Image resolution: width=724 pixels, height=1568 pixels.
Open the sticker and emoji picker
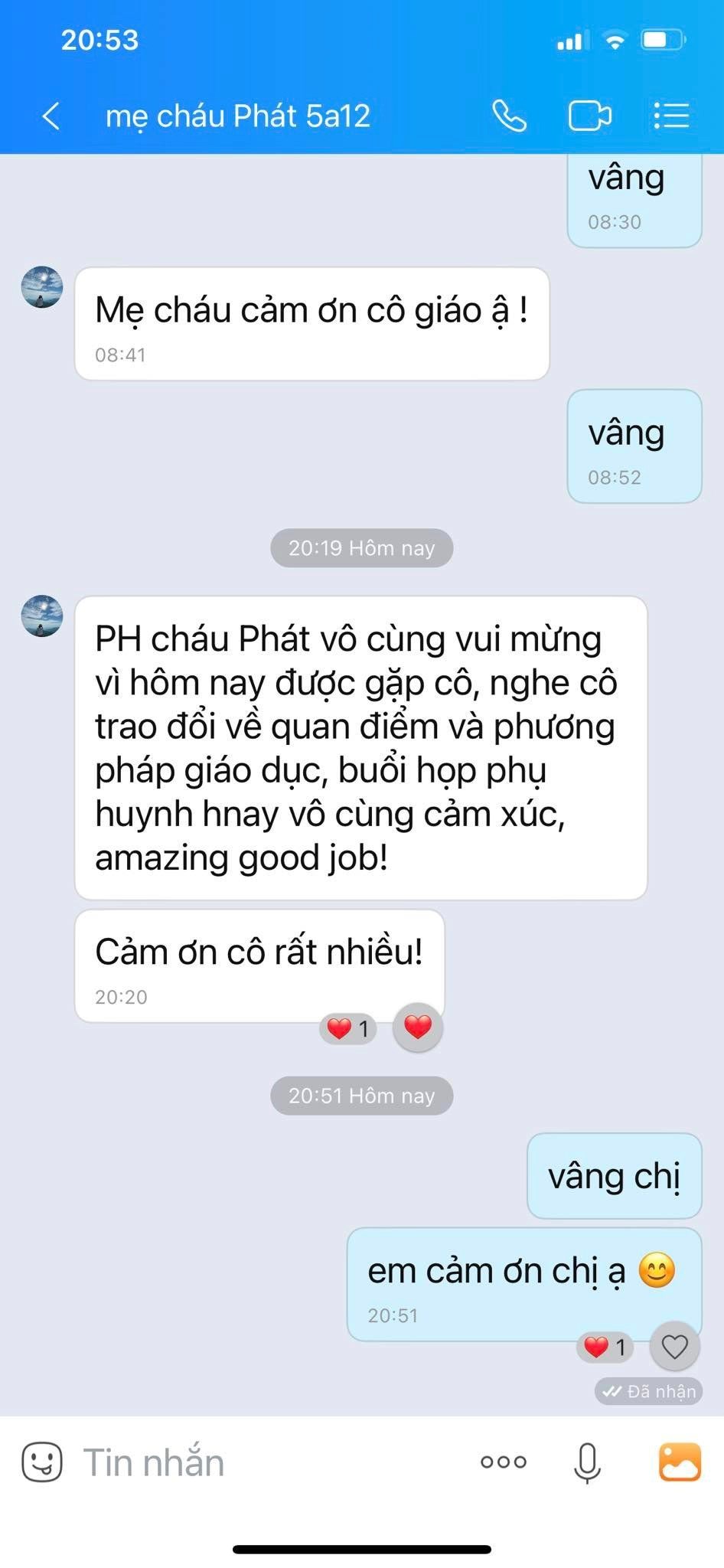pyautogui.click(x=42, y=1462)
